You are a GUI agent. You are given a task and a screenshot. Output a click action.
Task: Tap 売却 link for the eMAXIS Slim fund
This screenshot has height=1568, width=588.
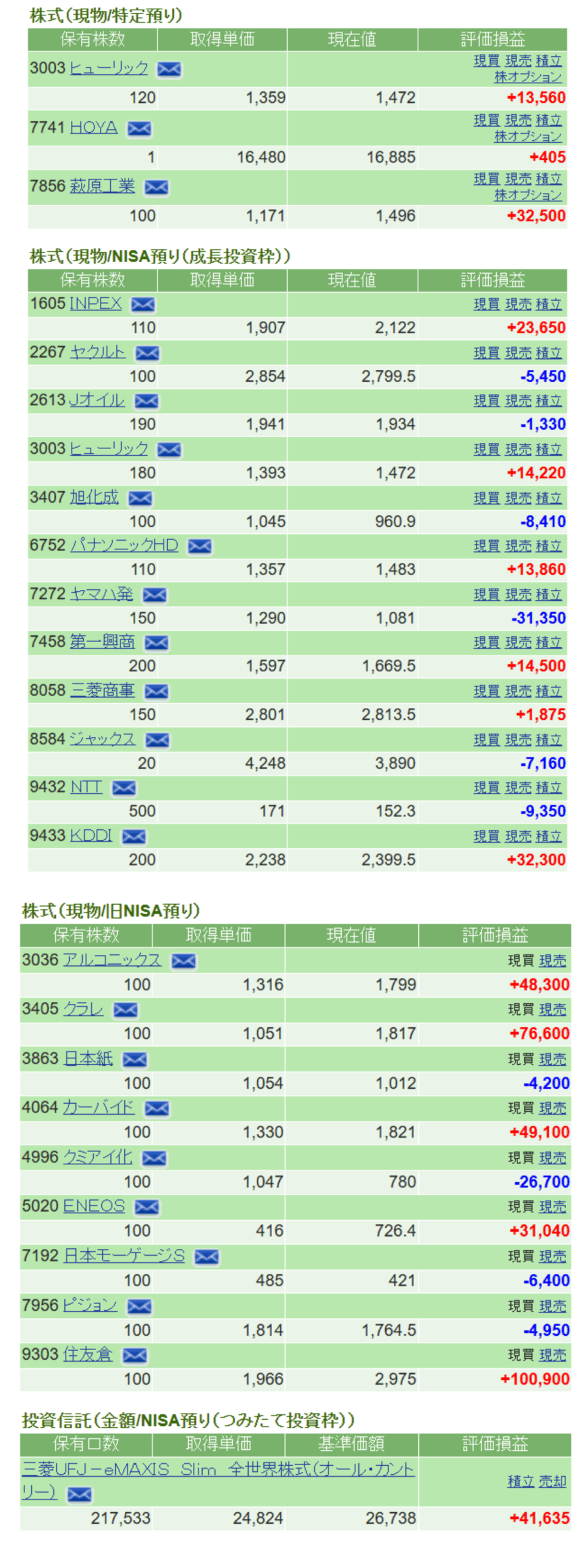tap(552, 1482)
